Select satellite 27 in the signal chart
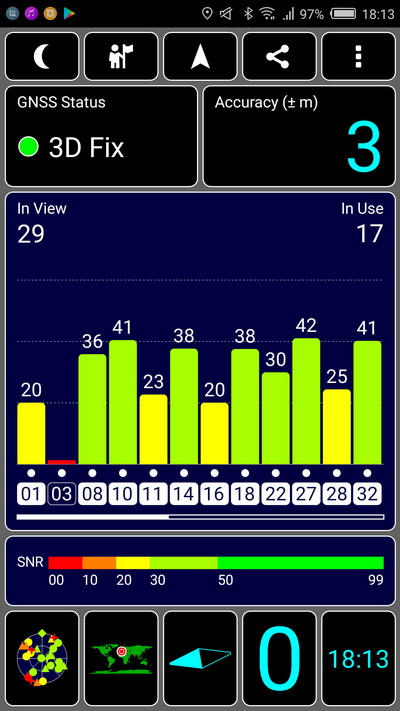Viewport: 400px width, 711px height. tap(306, 494)
